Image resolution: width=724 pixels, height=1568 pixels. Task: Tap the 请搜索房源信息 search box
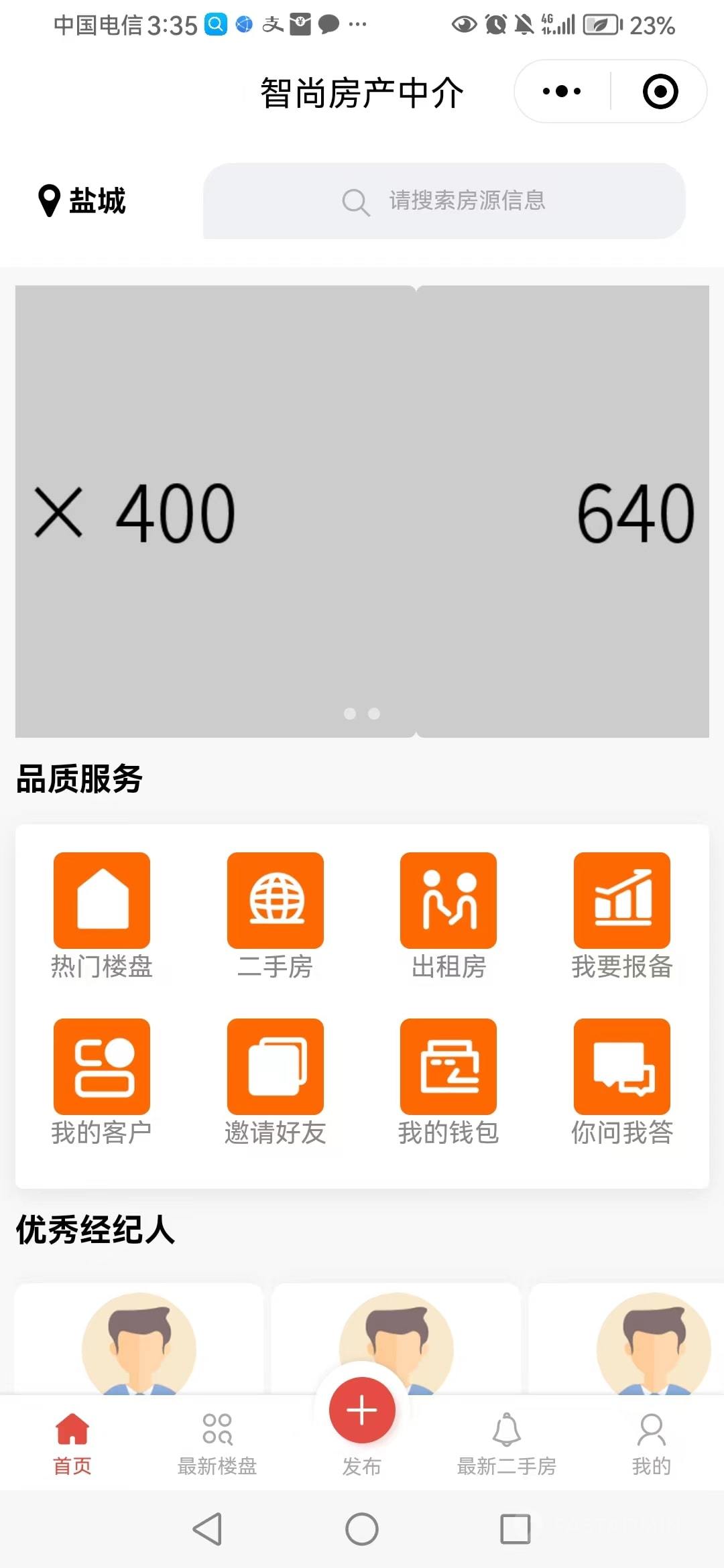pos(444,200)
